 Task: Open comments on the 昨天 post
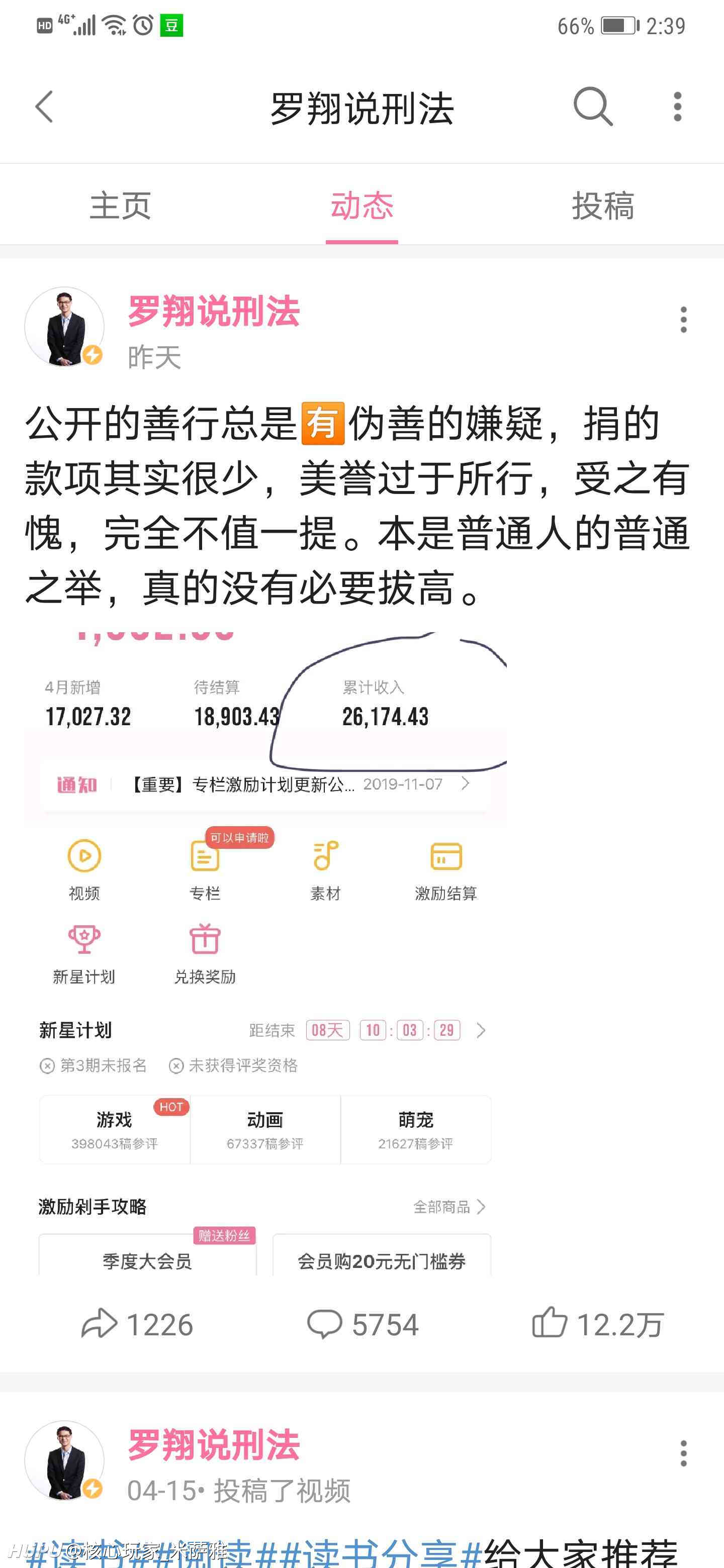[363, 1325]
